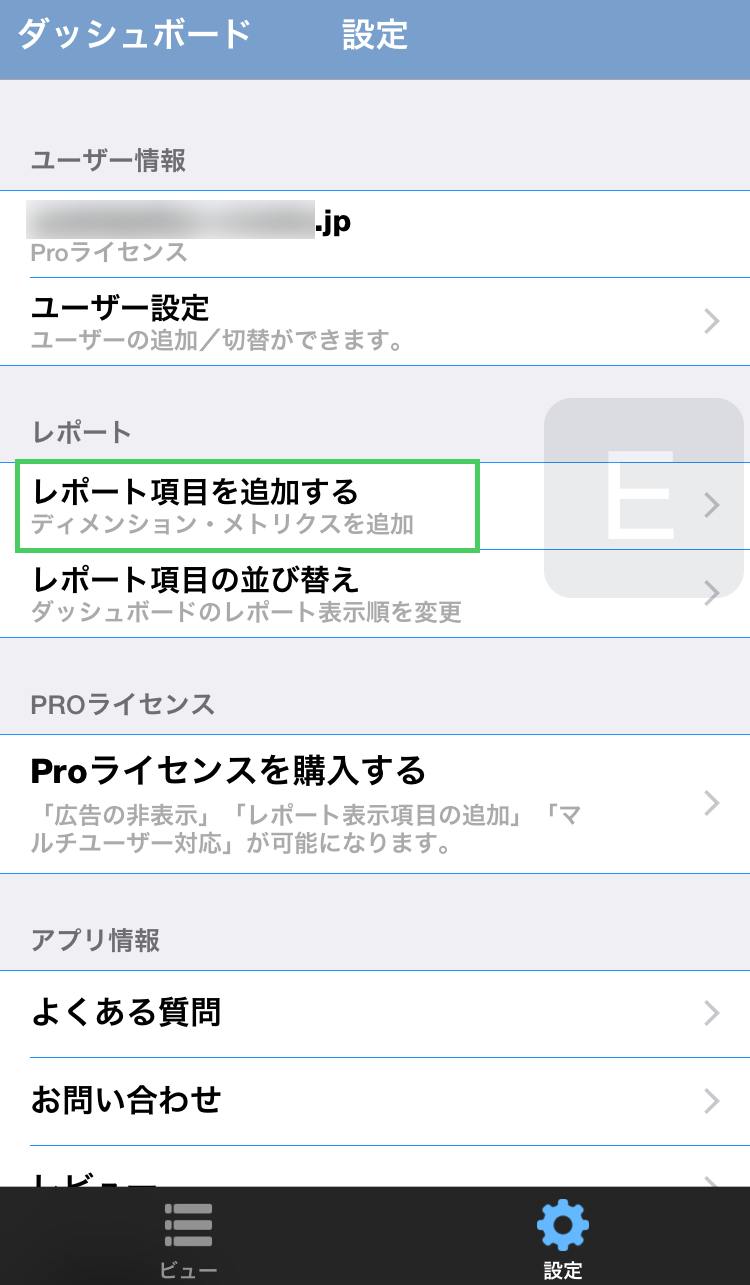750x1285 pixels.
Task: Tap the 設定 tab in the bottom bar
Action: tap(562, 1238)
